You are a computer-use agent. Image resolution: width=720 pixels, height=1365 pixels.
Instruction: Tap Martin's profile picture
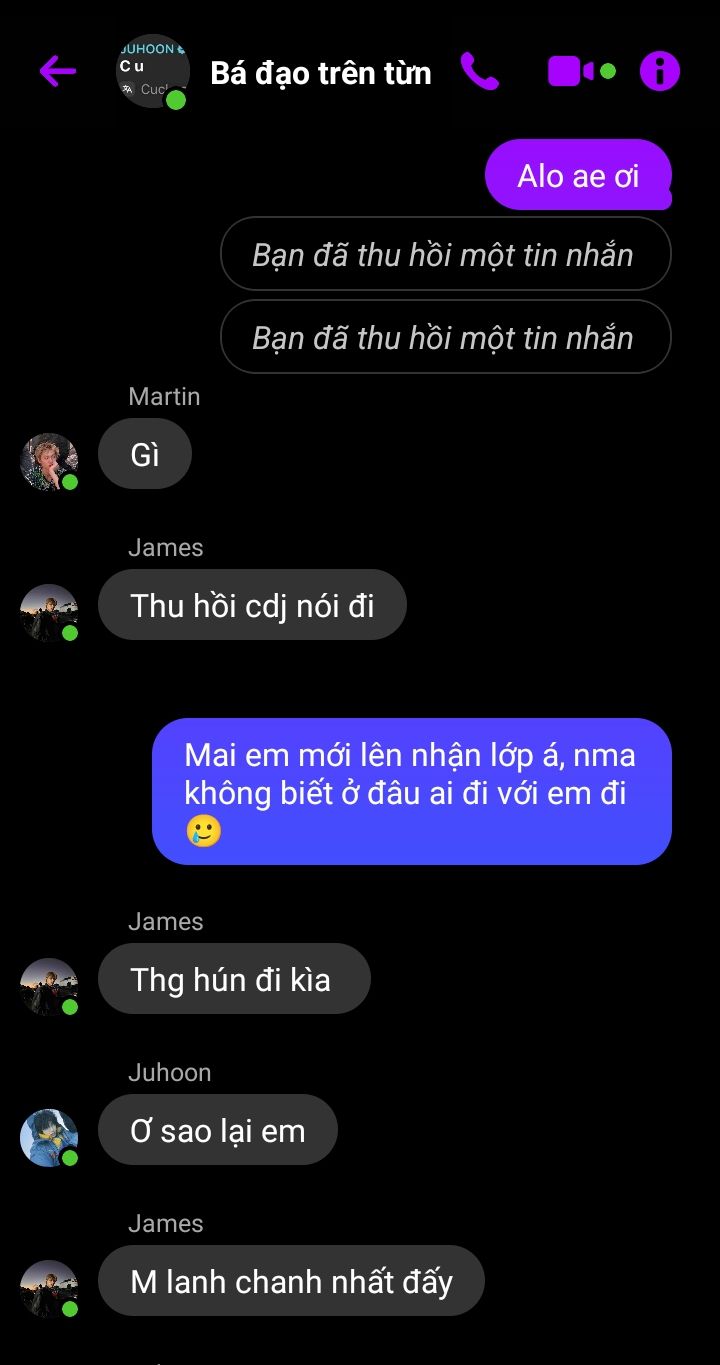(49, 461)
